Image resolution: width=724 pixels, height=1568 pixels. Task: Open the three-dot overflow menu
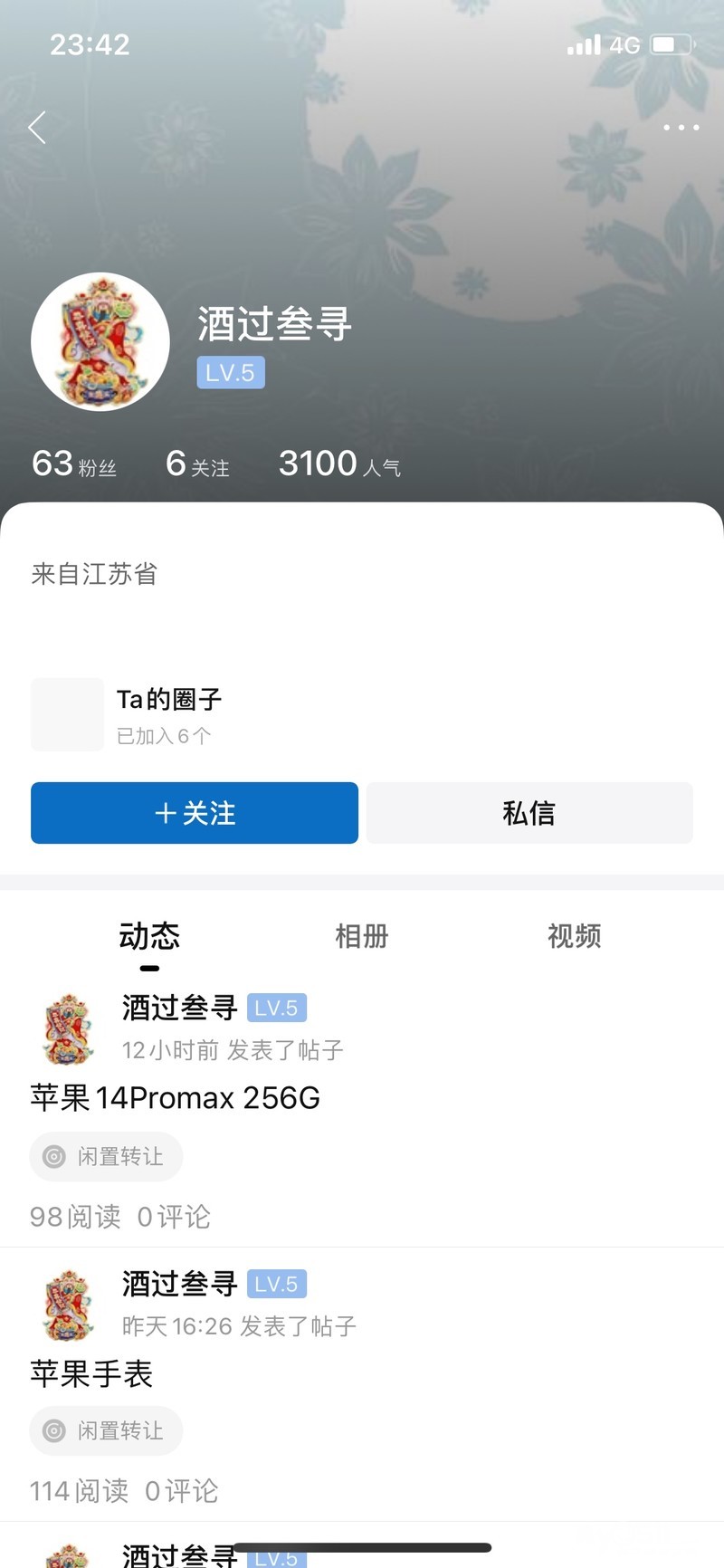tap(681, 128)
